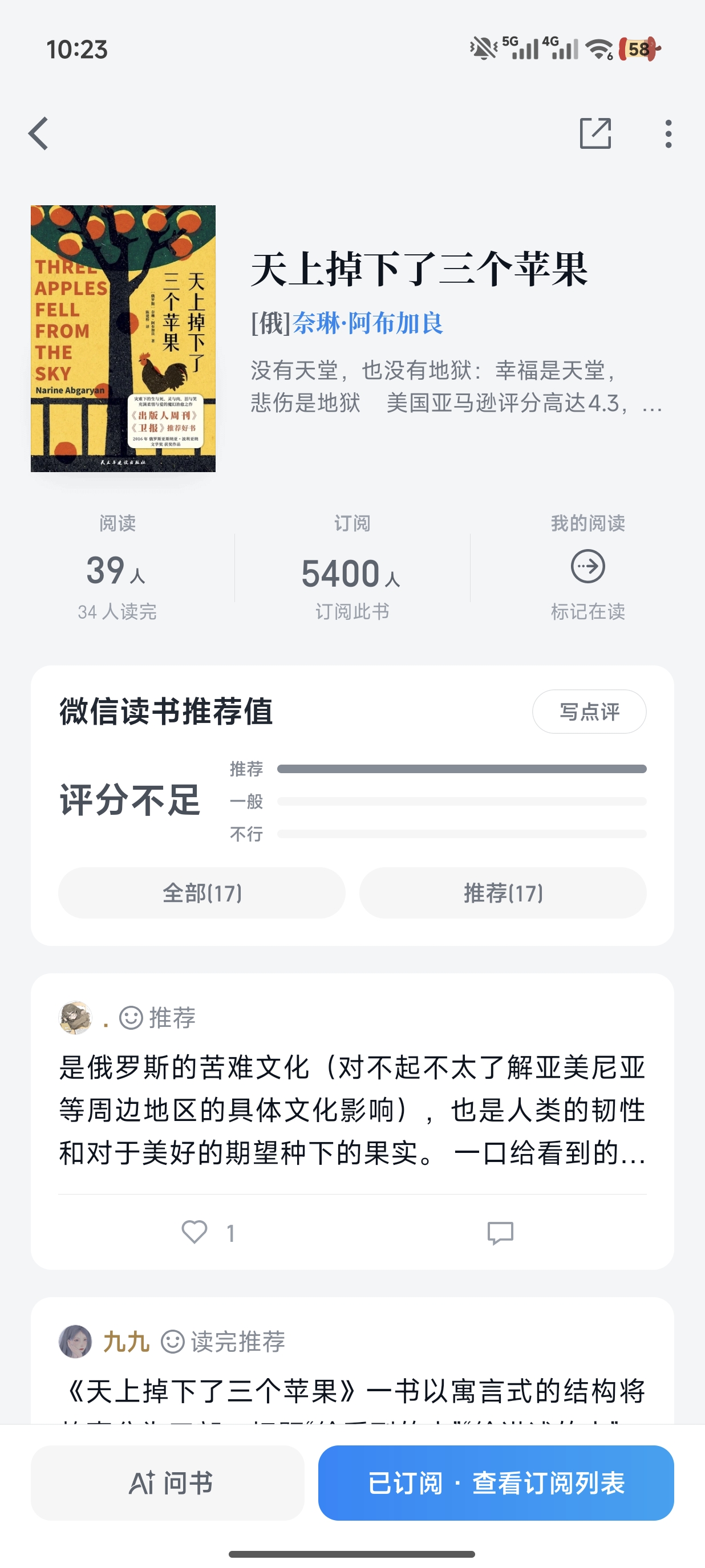Share this book via the share icon
The image size is (705, 1568).
(595, 133)
